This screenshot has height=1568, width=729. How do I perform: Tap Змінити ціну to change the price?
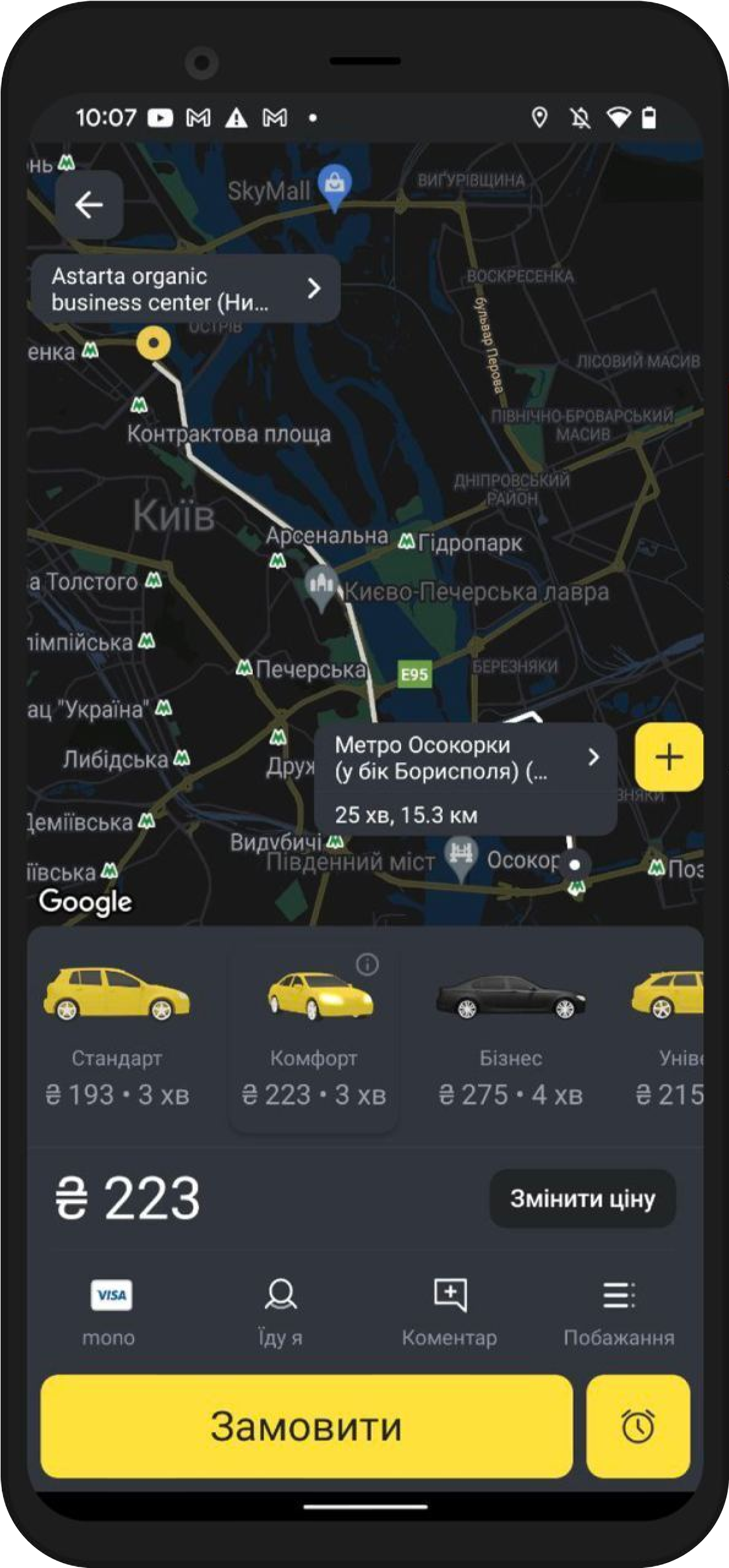tap(583, 1199)
